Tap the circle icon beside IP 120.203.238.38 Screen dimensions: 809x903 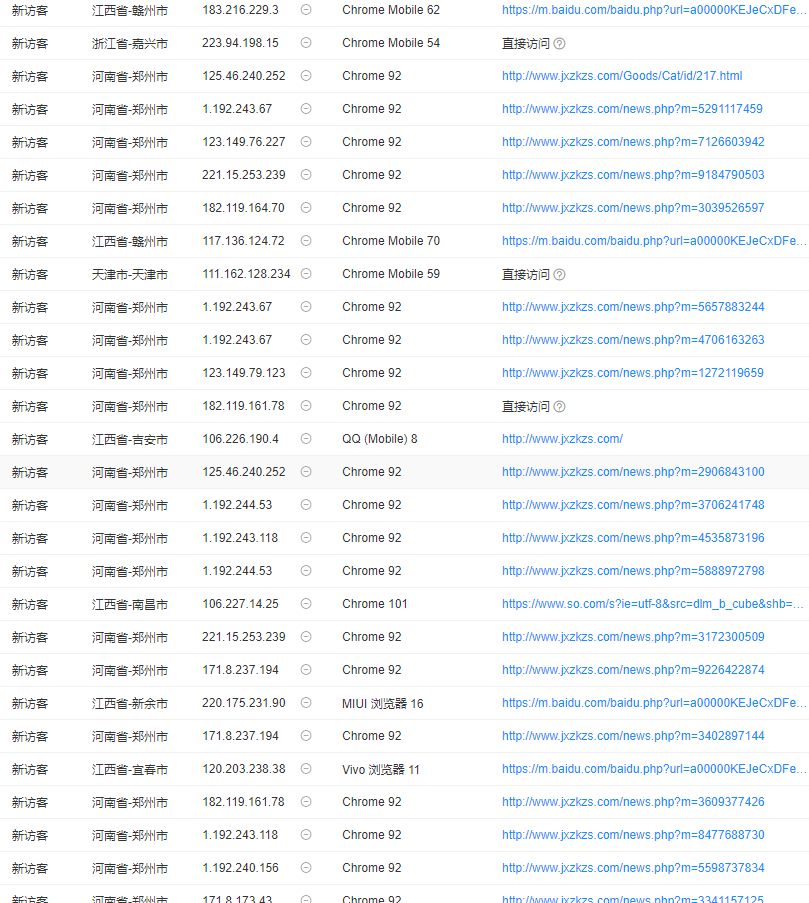306,769
